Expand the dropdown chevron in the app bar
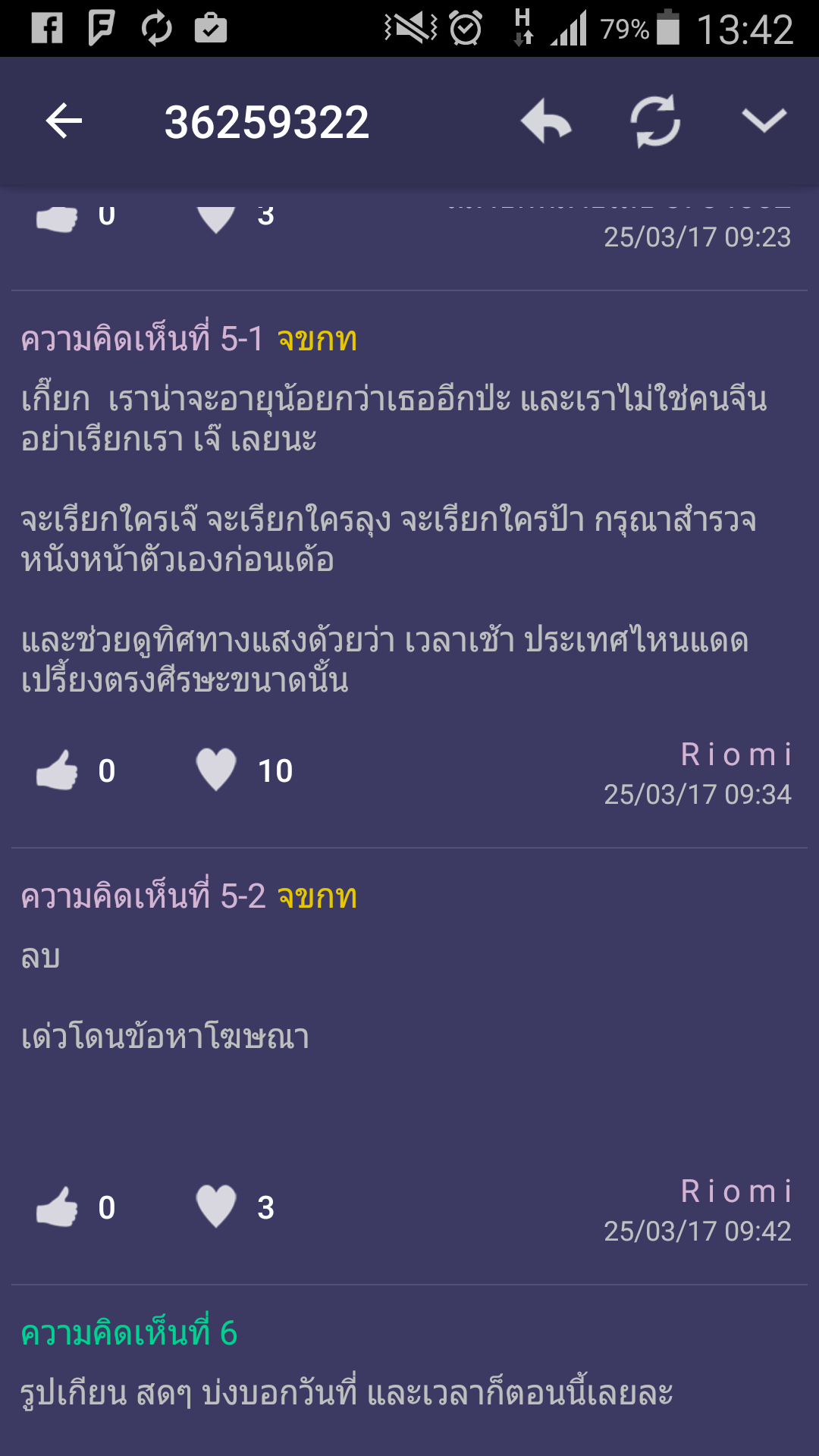819x1456 pixels. click(763, 121)
